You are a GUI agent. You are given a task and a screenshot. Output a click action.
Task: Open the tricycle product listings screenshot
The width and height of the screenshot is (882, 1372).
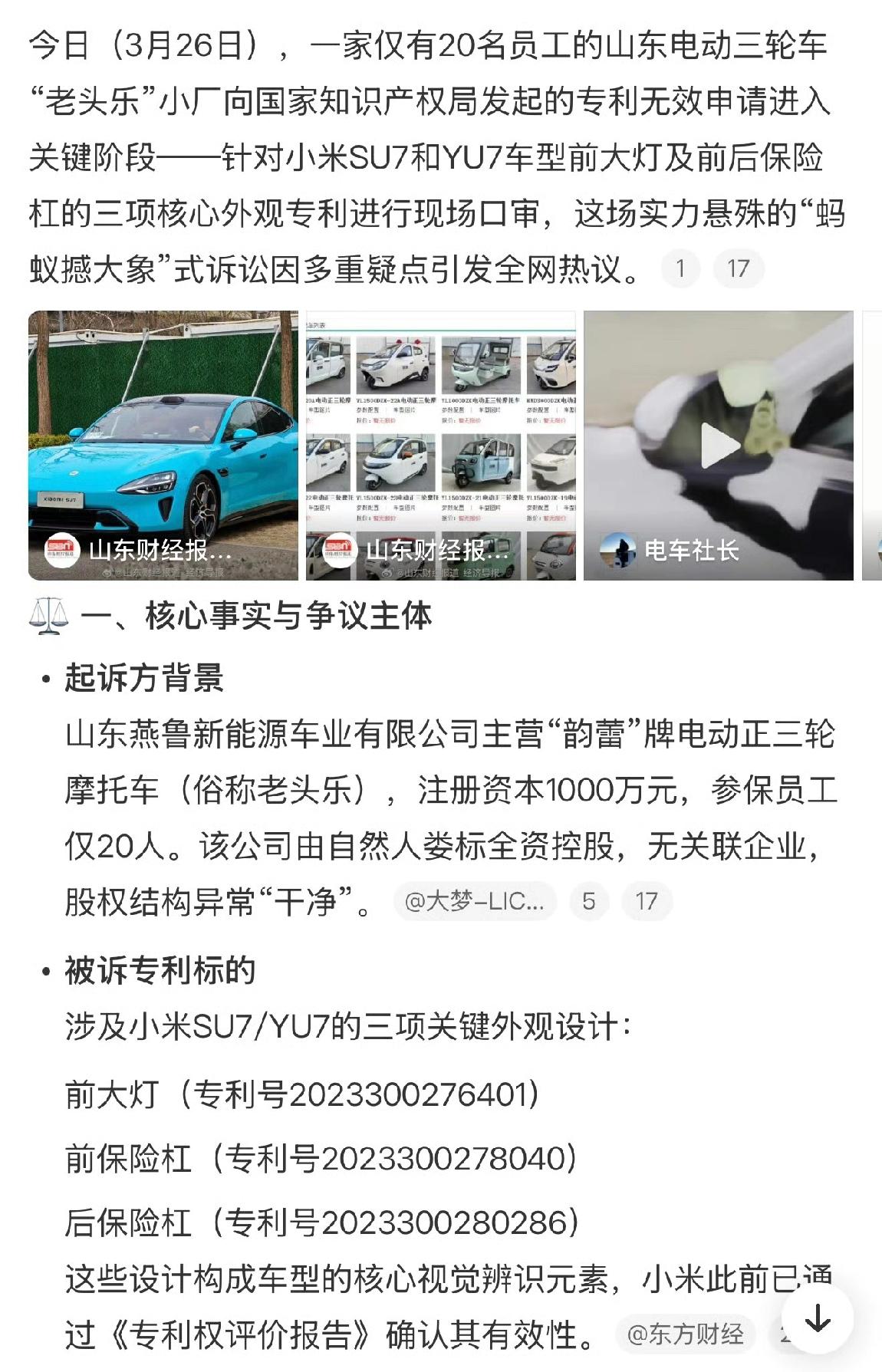click(443, 441)
